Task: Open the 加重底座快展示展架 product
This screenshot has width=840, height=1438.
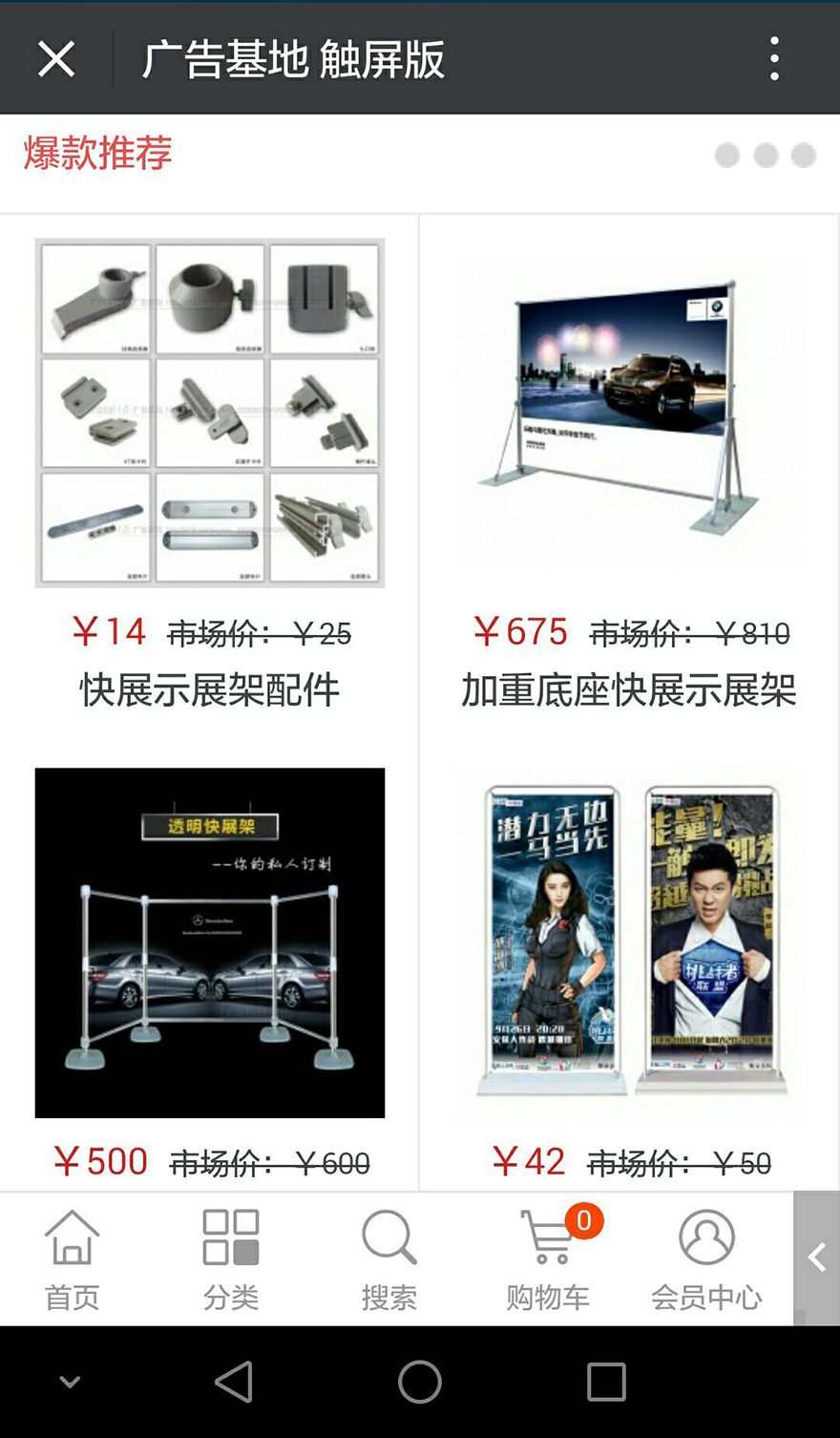Action: click(x=629, y=412)
